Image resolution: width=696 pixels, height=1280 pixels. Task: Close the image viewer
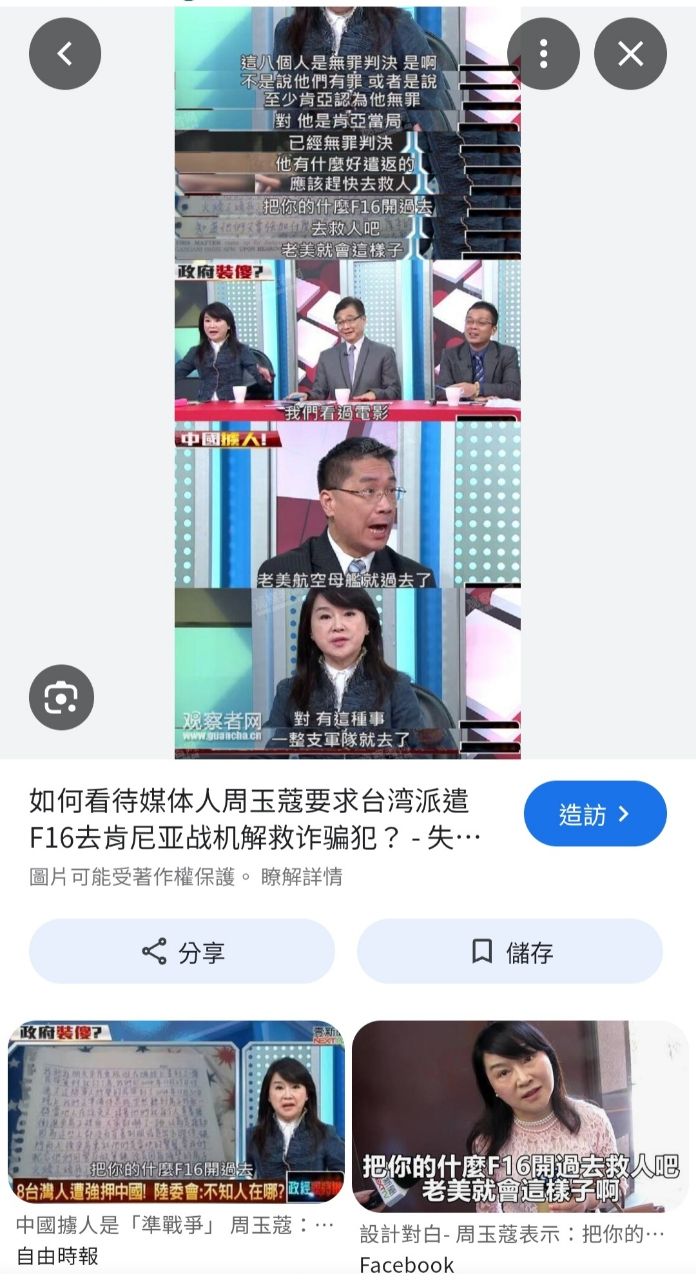click(630, 54)
